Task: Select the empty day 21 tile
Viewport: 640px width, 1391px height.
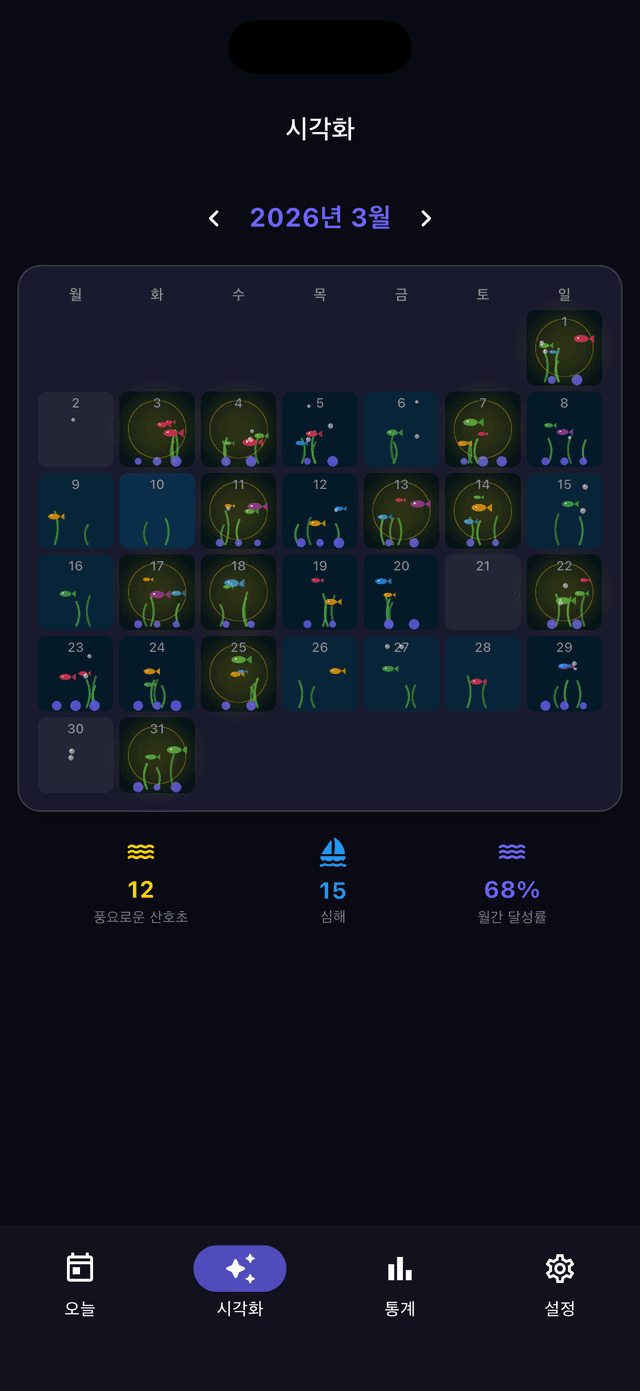Action: [x=483, y=592]
